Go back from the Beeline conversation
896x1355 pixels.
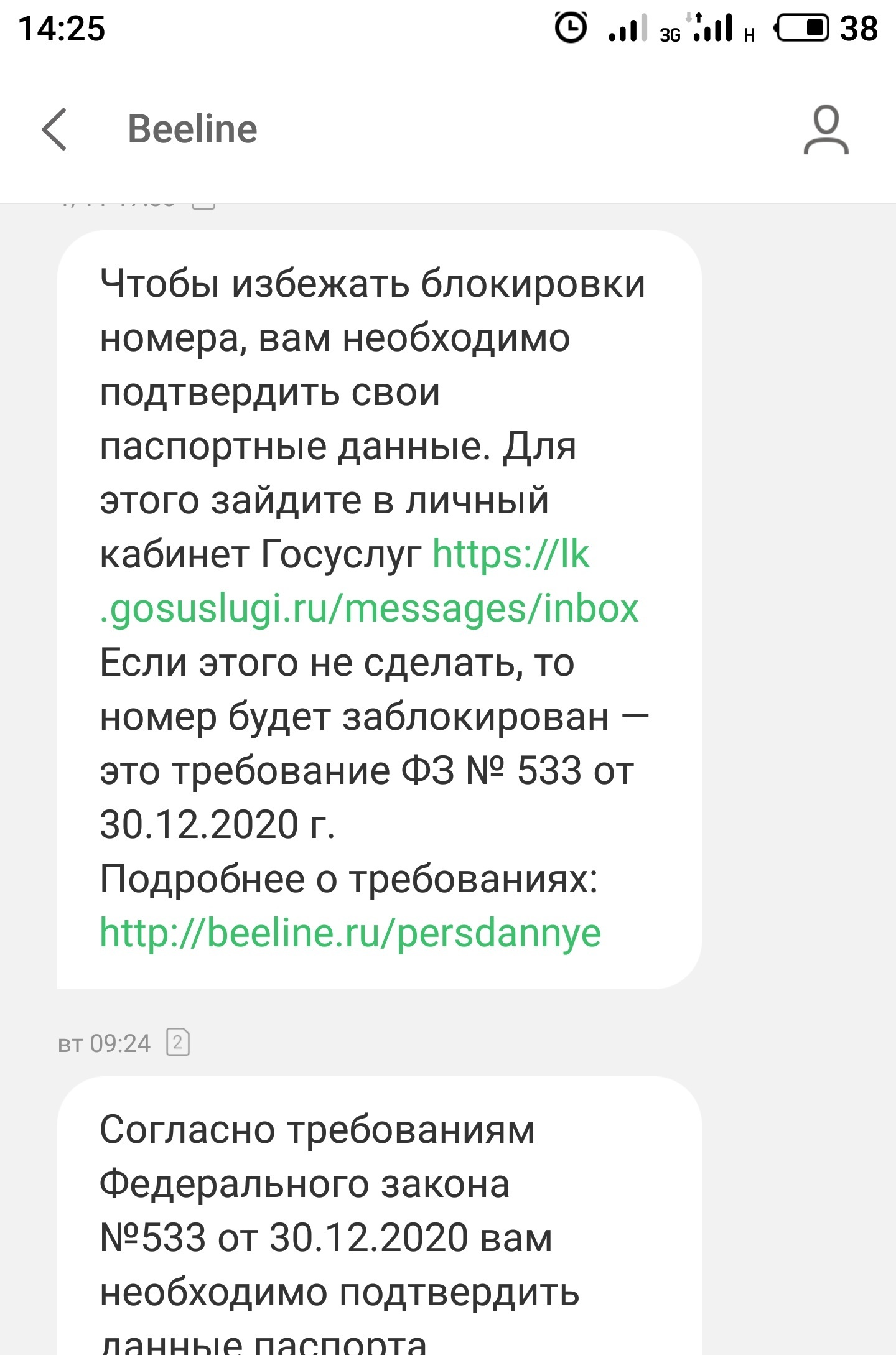click(x=54, y=129)
